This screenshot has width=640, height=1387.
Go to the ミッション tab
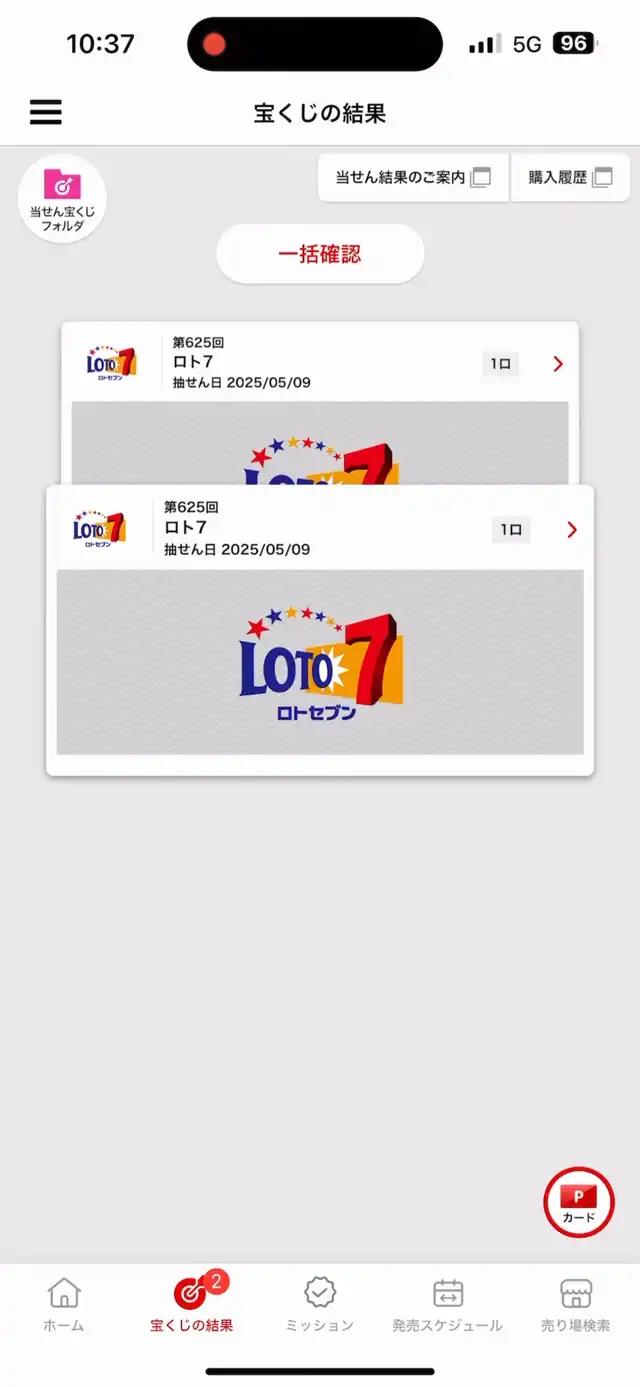(x=320, y=1305)
